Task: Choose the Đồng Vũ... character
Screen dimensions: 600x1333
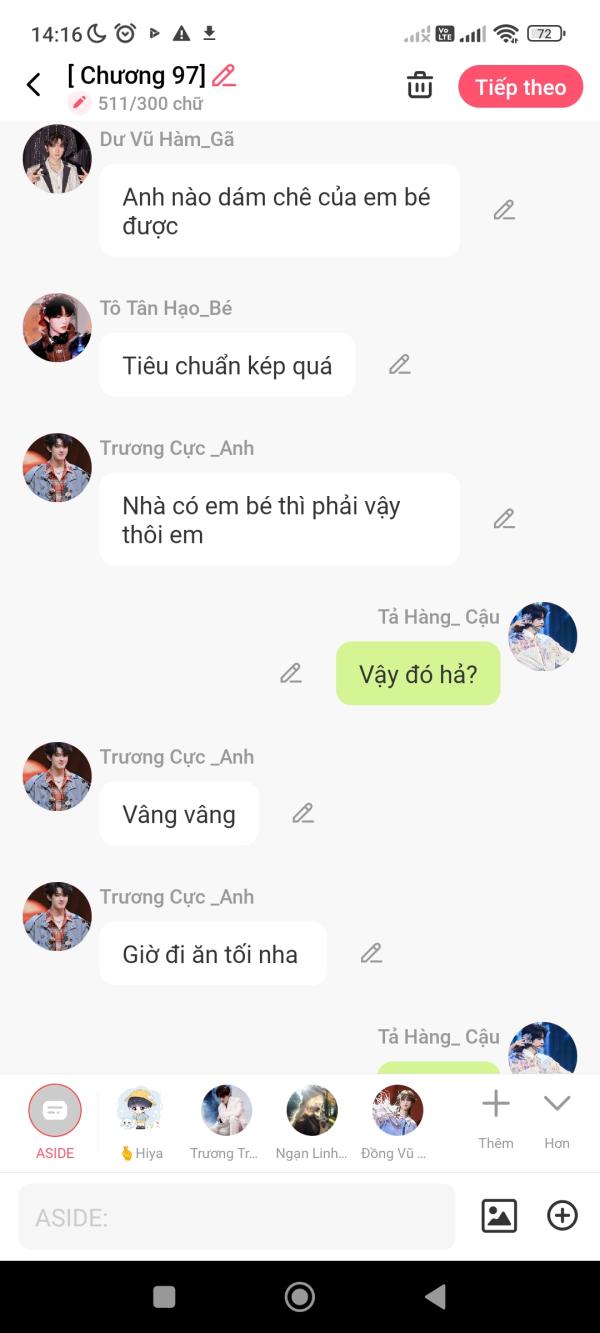Action: coord(397,1122)
